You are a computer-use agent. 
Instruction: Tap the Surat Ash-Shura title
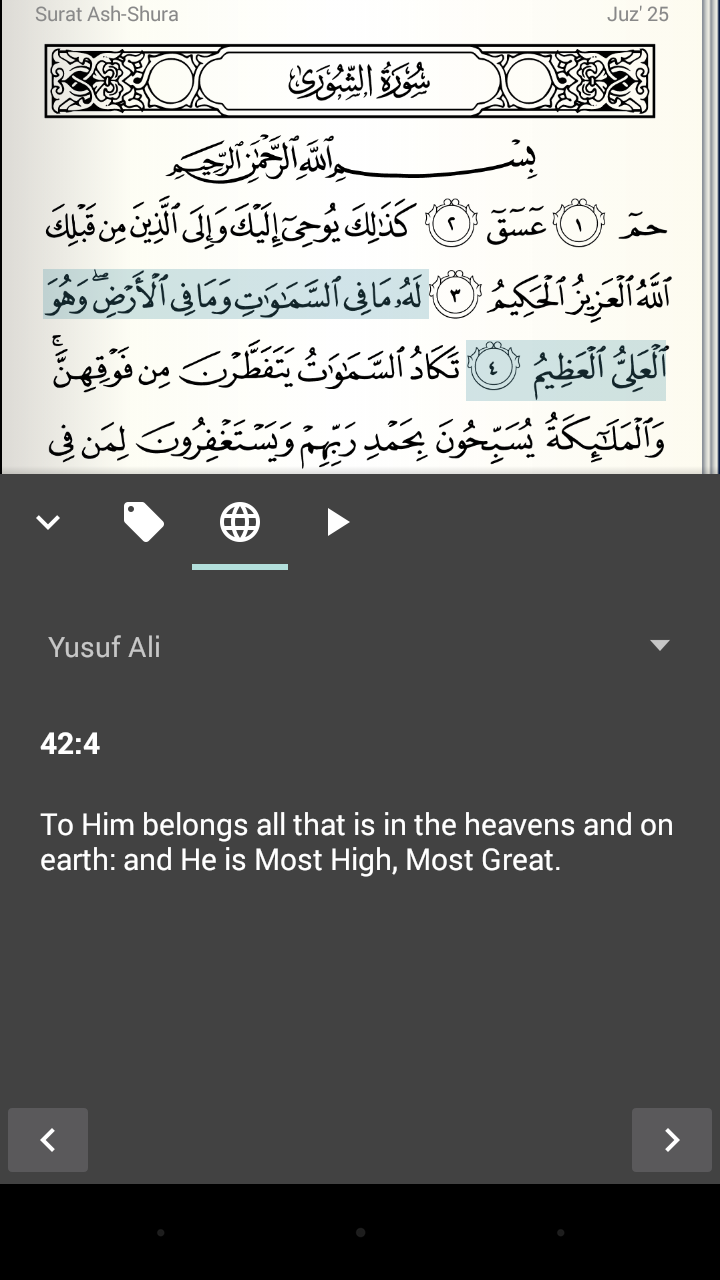(106, 14)
